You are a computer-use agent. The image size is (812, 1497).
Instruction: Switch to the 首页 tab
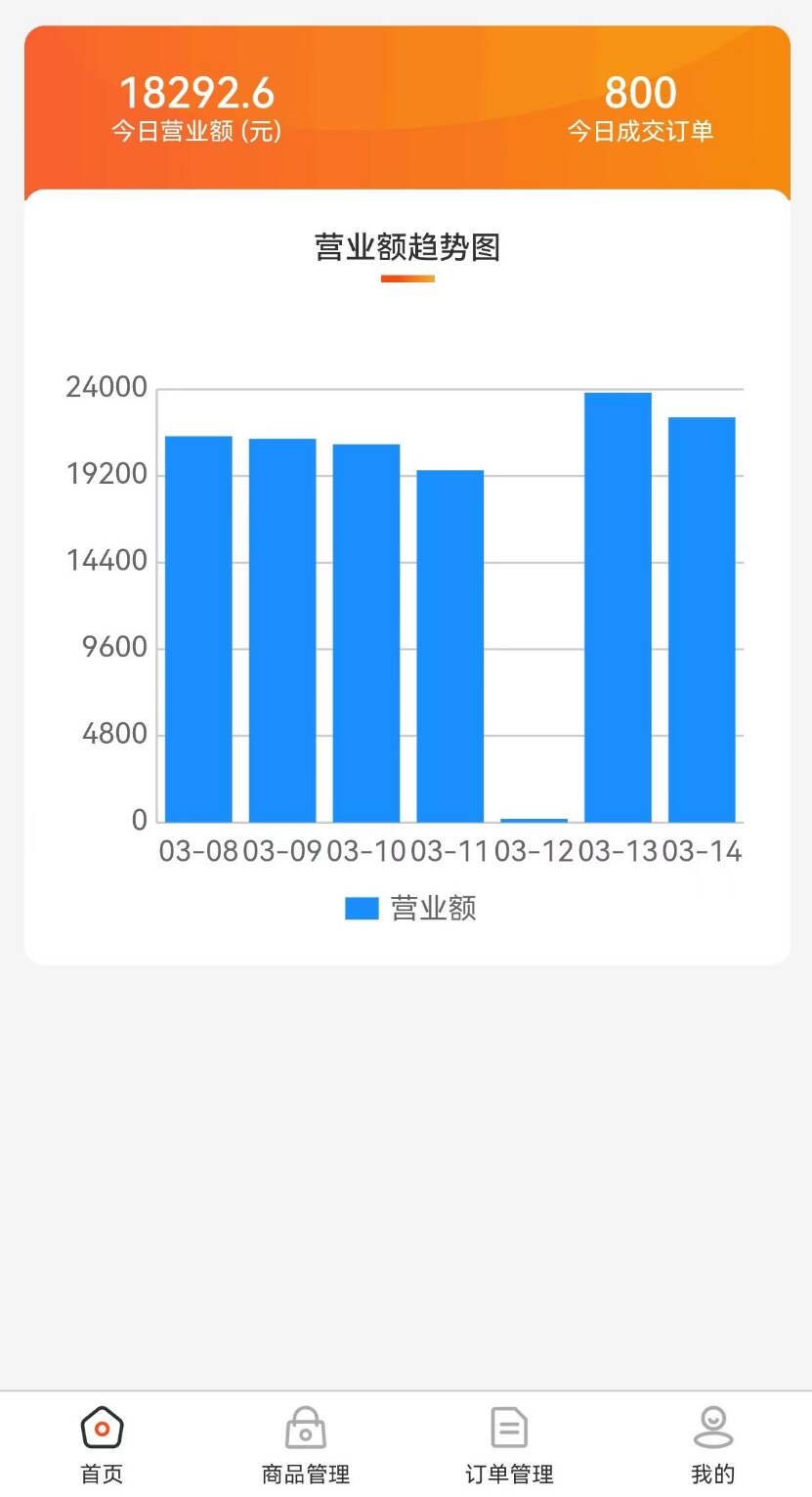coord(102,1443)
